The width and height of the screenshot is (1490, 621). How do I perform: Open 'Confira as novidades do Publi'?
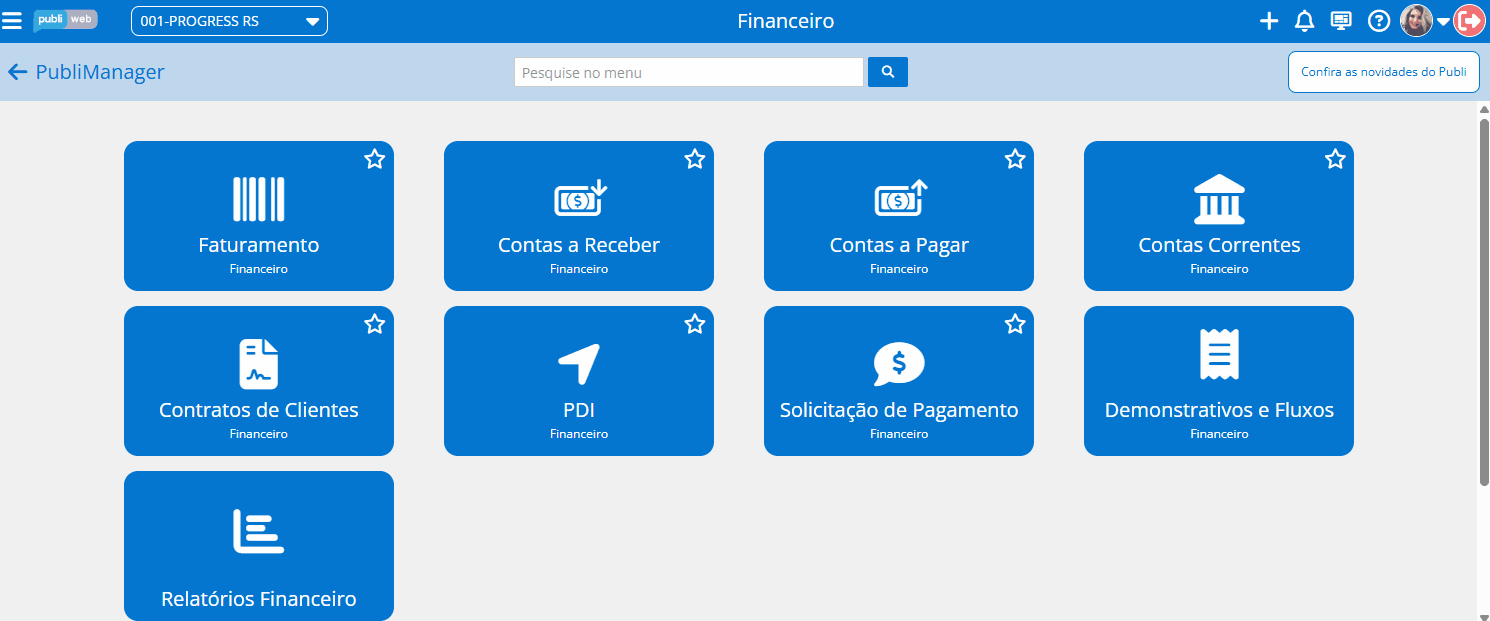click(x=1383, y=72)
